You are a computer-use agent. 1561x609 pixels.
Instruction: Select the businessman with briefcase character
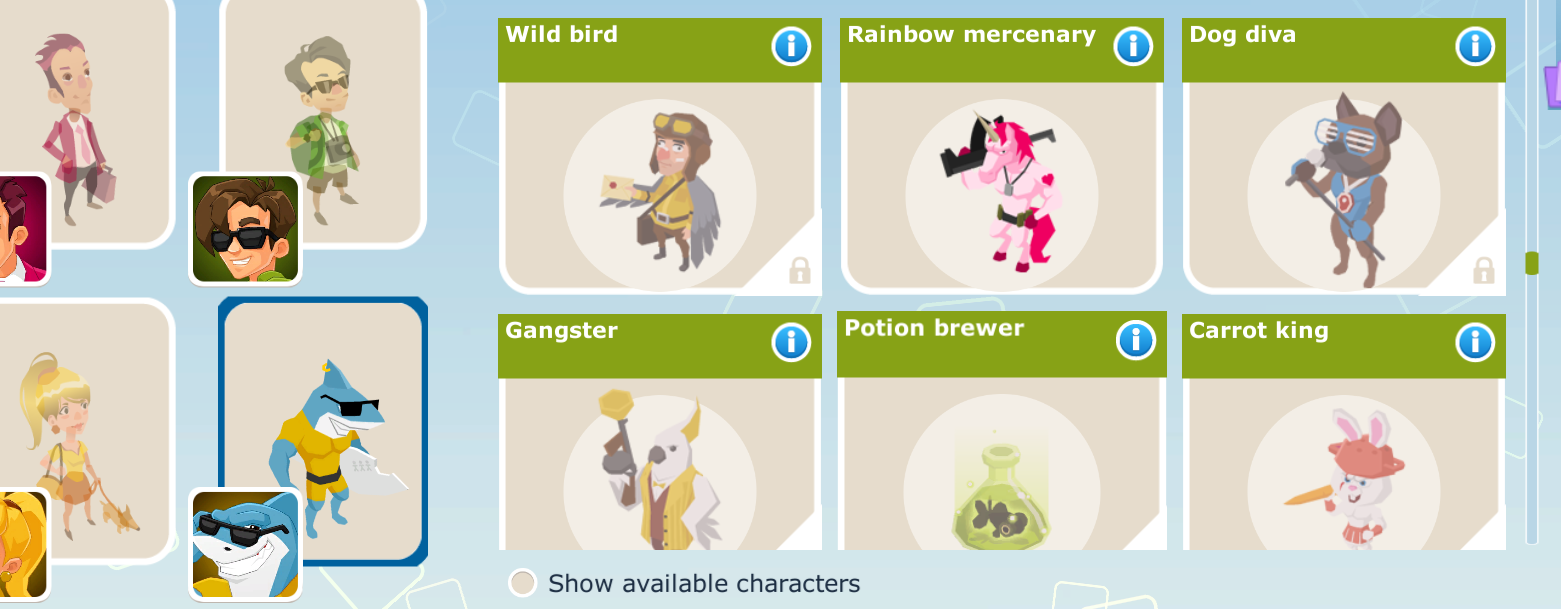pos(85,120)
